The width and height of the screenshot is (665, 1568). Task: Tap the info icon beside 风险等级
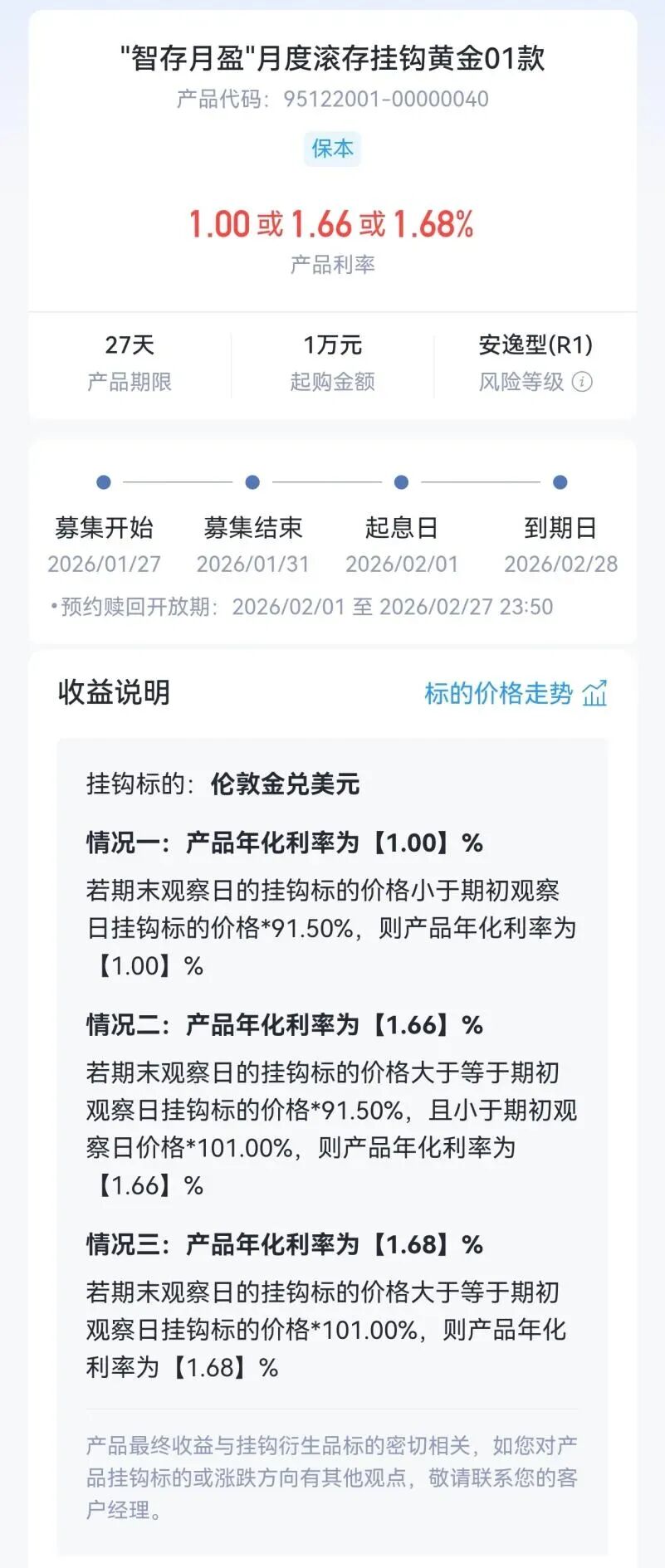click(x=583, y=382)
